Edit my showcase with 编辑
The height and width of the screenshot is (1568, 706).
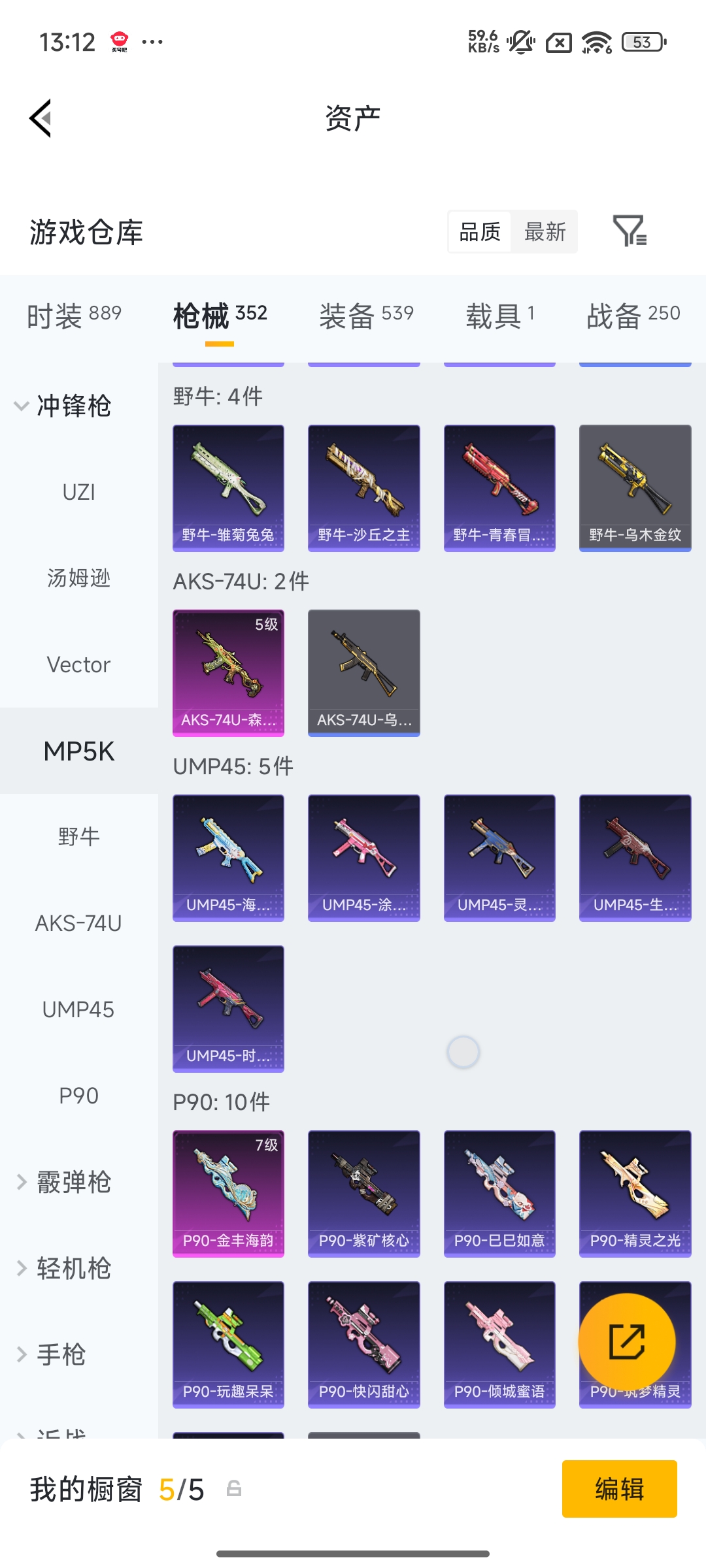[x=619, y=1489]
